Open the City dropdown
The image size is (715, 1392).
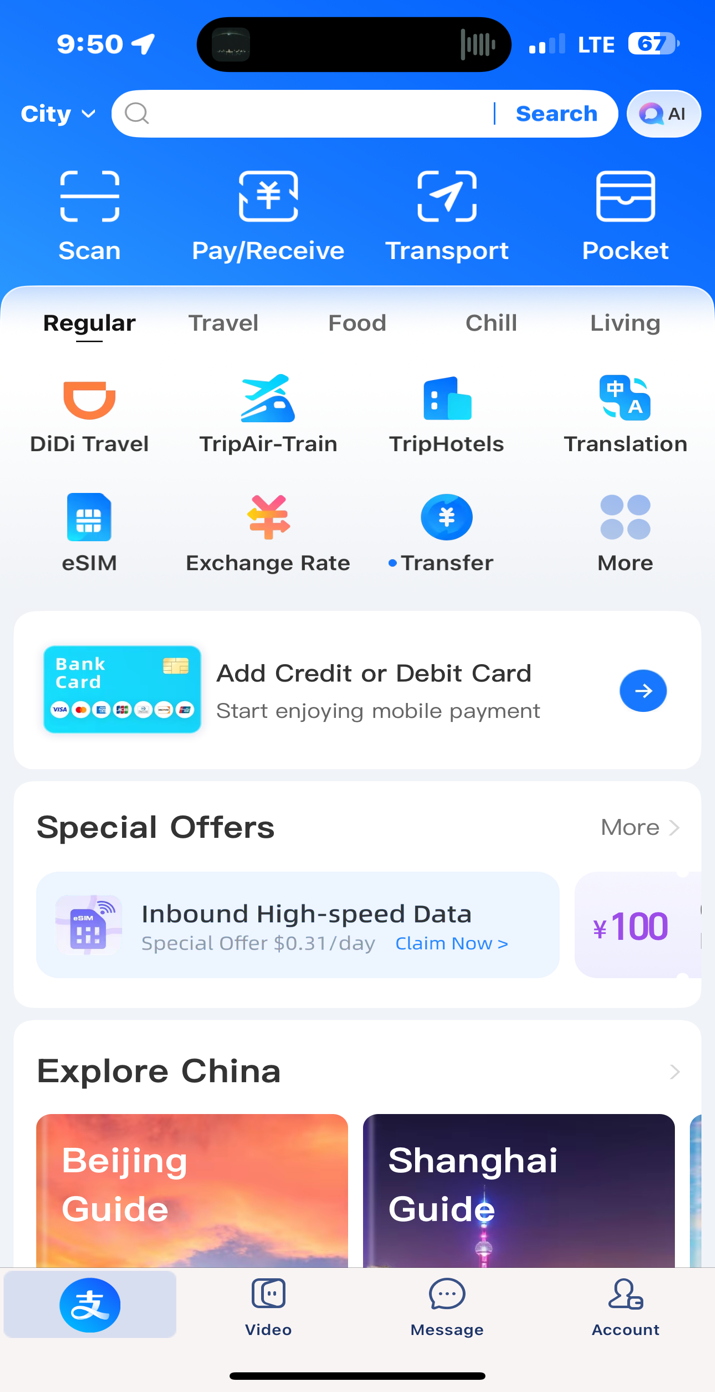[x=58, y=114]
